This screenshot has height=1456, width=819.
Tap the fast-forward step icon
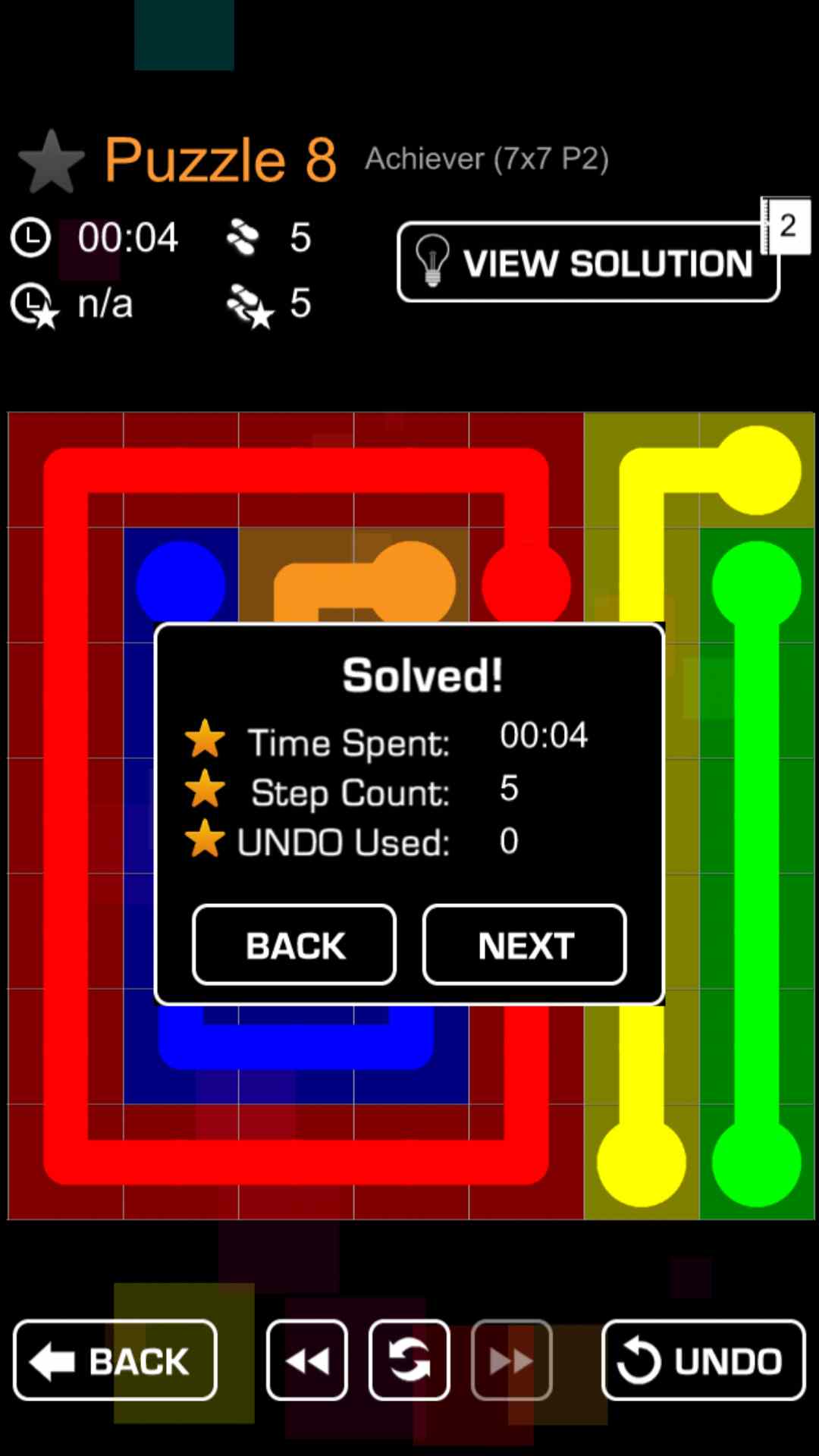(511, 1360)
